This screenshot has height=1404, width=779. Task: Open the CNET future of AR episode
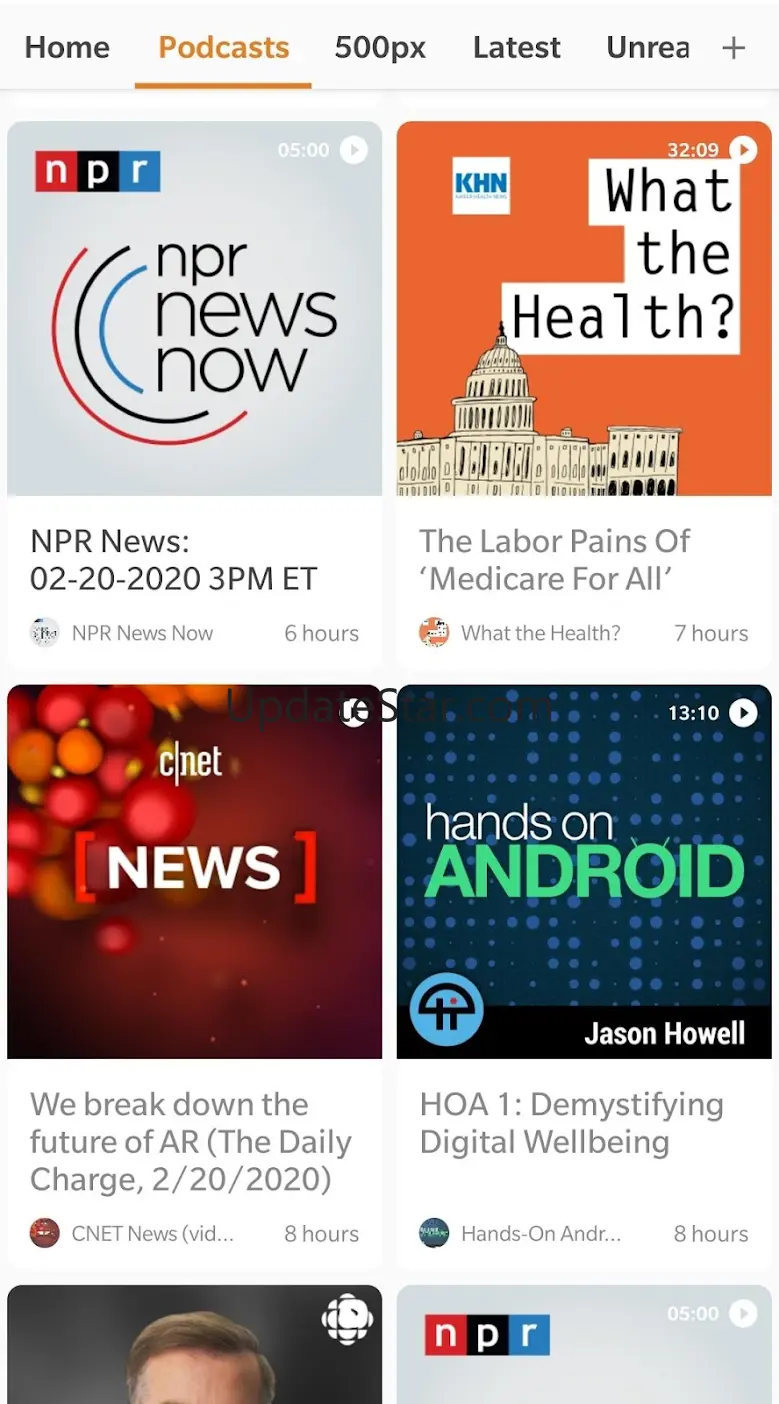pyautogui.click(x=191, y=1142)
